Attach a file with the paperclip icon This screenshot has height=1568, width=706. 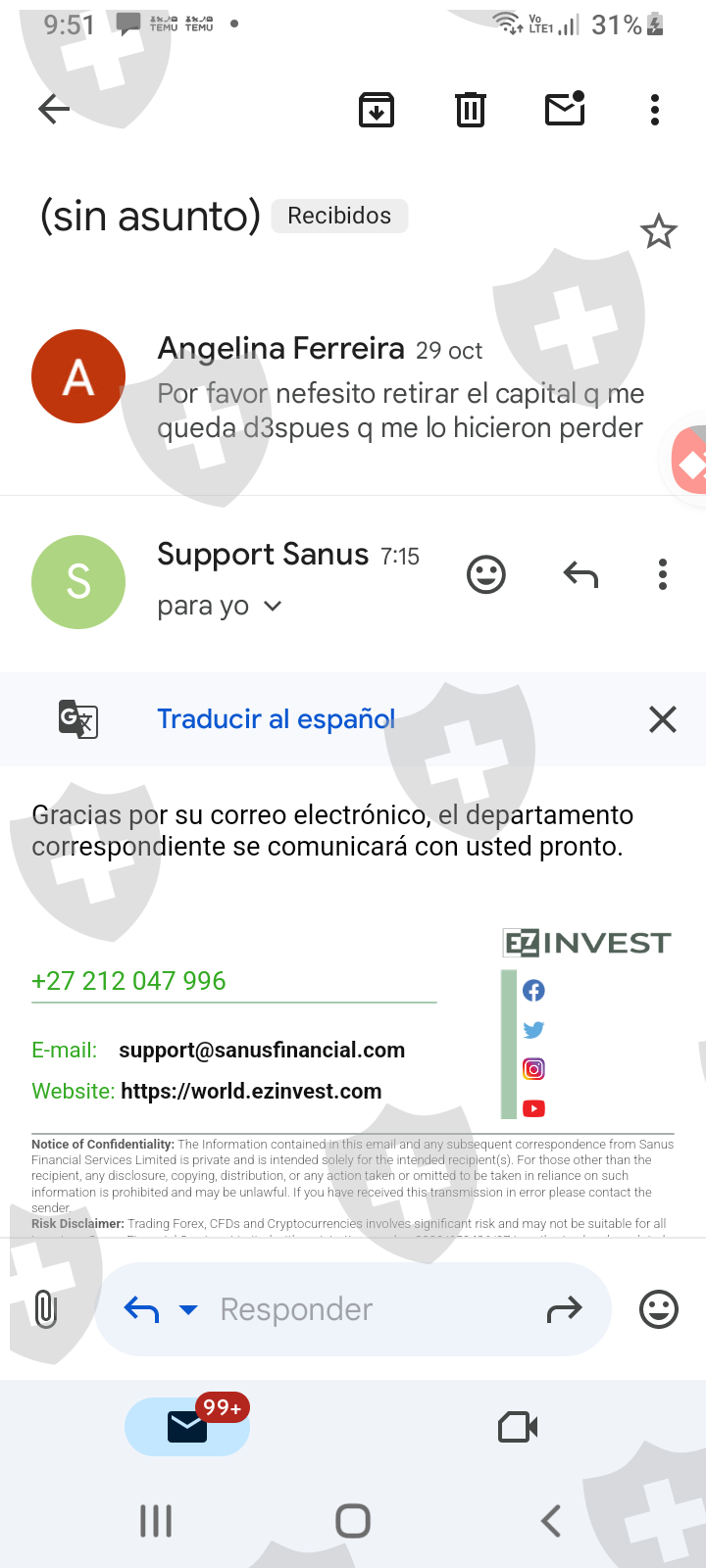[46, 1309]
